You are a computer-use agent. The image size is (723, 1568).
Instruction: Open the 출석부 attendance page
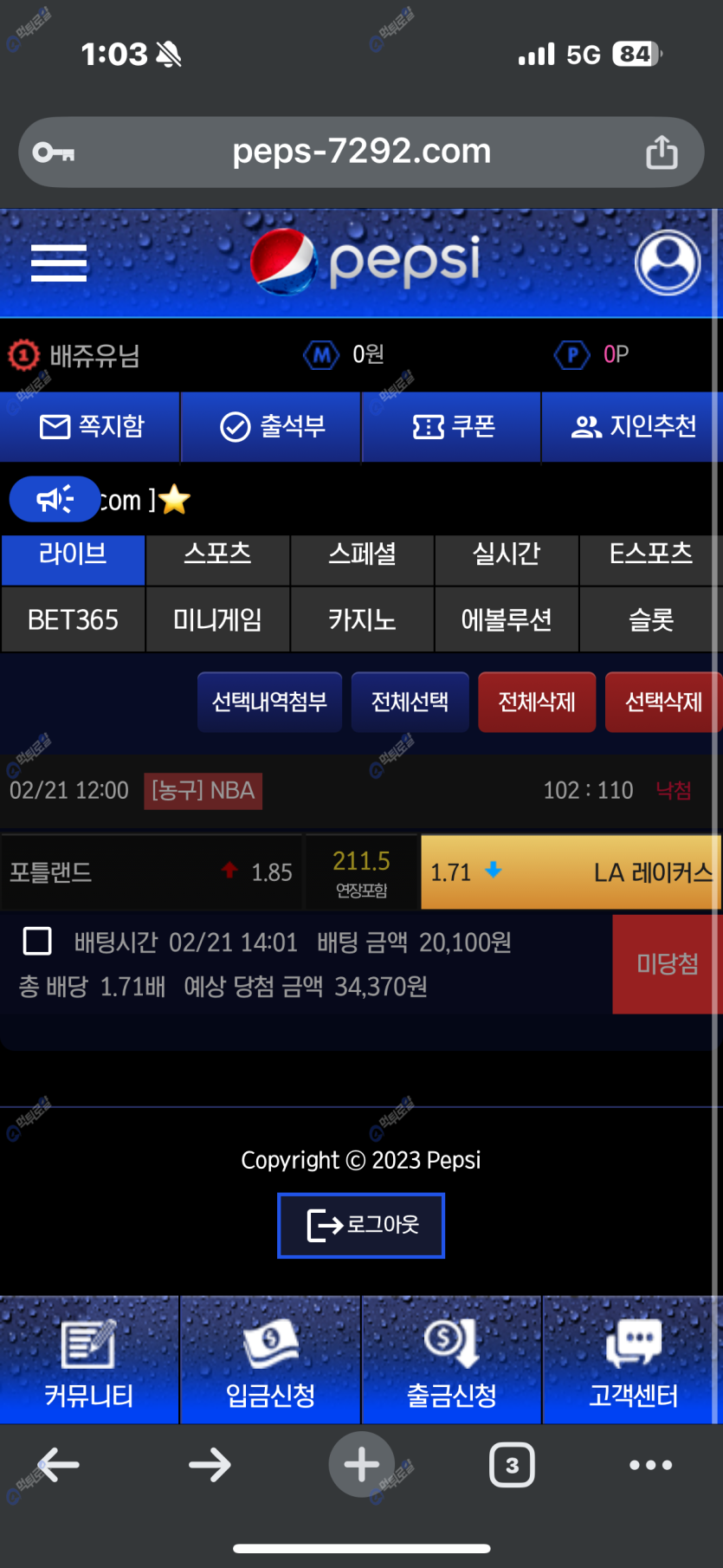click(272, 426)
